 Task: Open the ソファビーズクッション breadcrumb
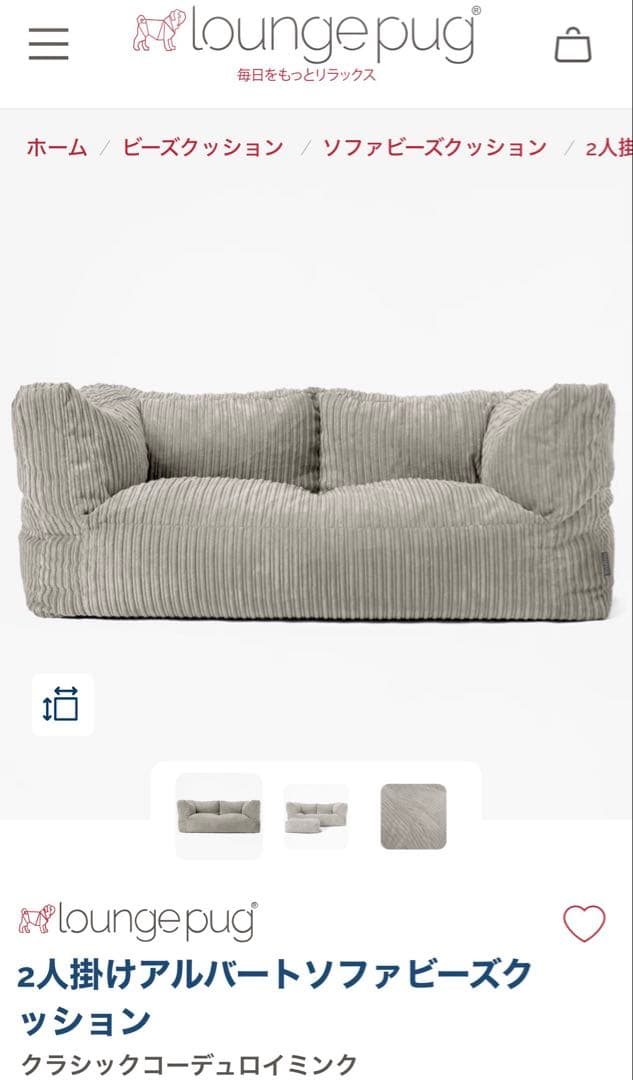(435, 148)
